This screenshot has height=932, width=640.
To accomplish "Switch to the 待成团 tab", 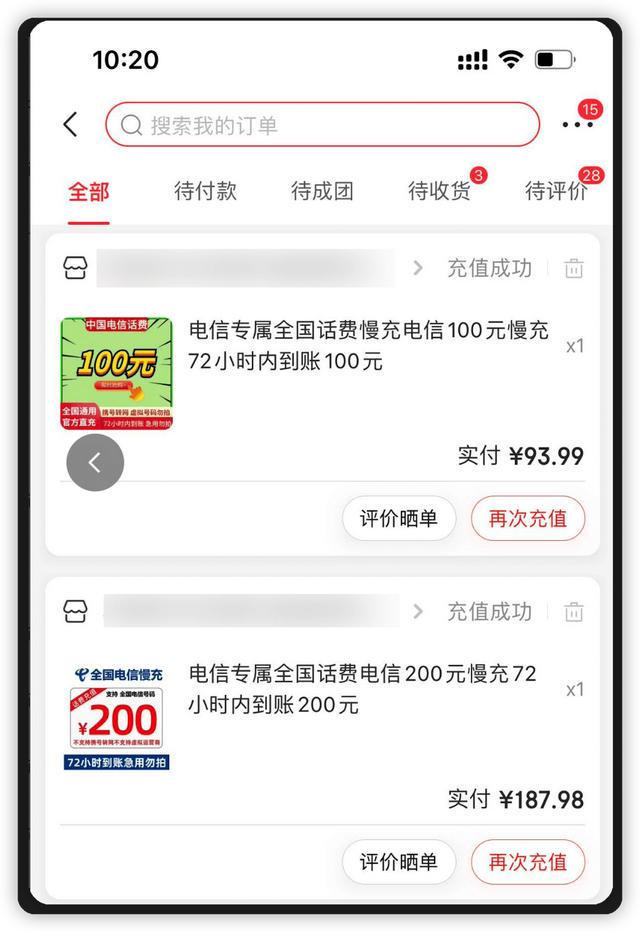I will click(x=322, y=191).
